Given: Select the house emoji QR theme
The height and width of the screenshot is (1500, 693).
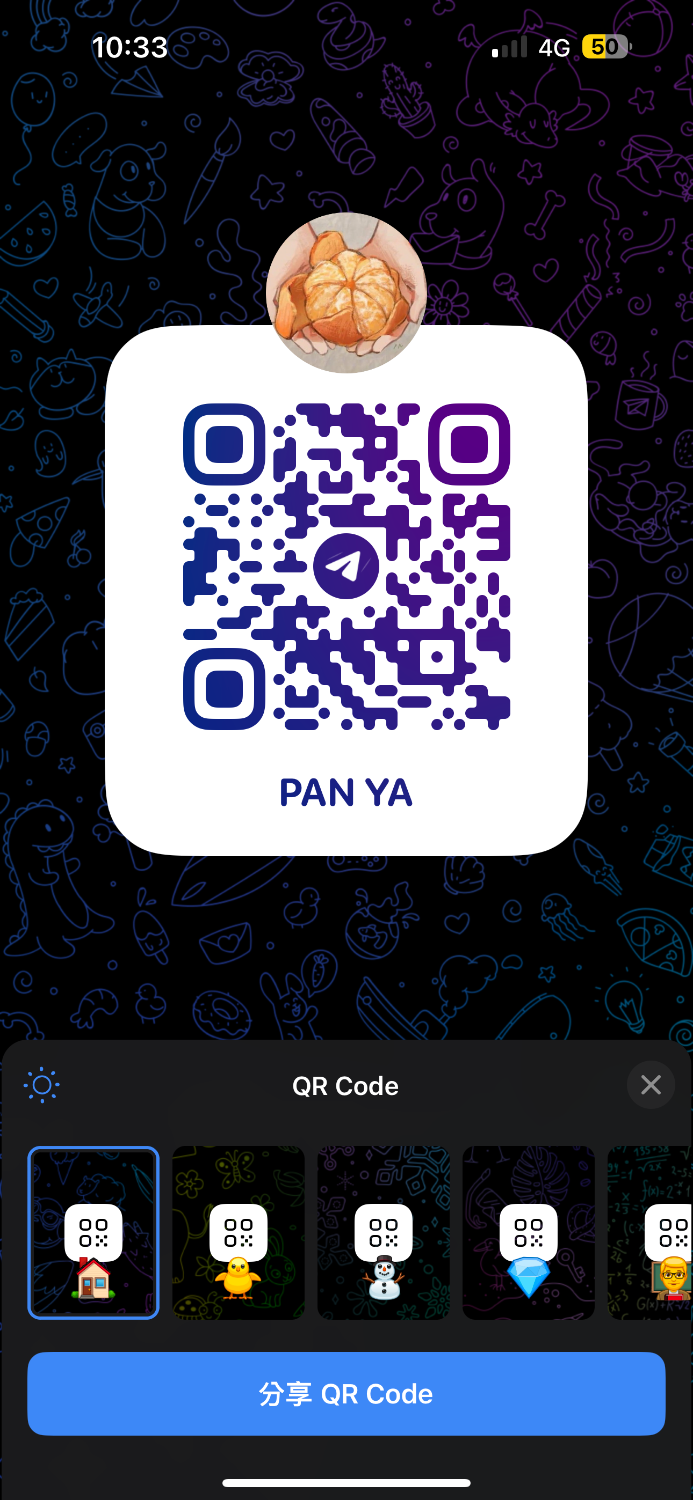Looking at the screenshot, I should pos(93,1233).
